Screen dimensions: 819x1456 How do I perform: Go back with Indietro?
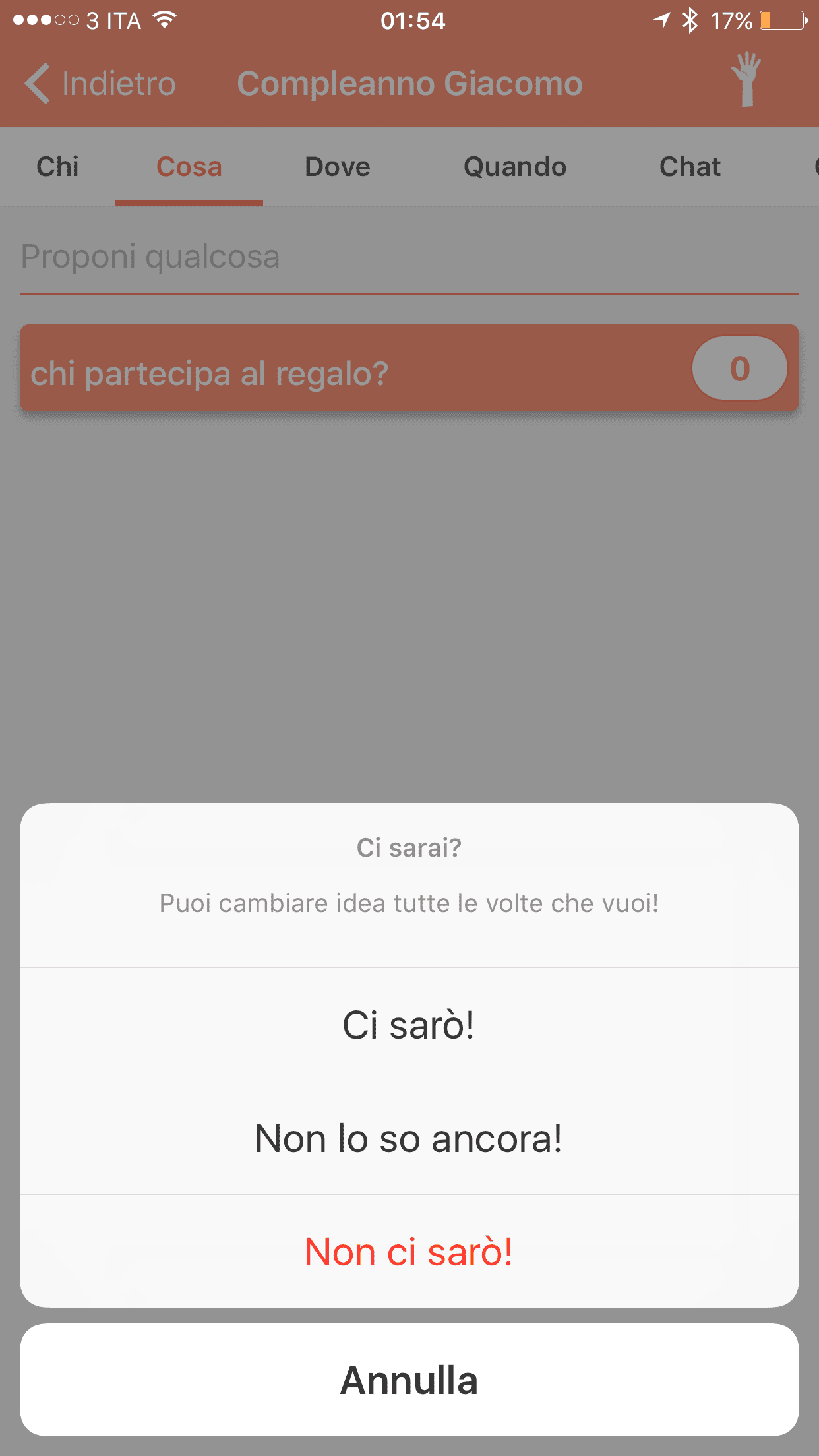click(x=100, y=84)
